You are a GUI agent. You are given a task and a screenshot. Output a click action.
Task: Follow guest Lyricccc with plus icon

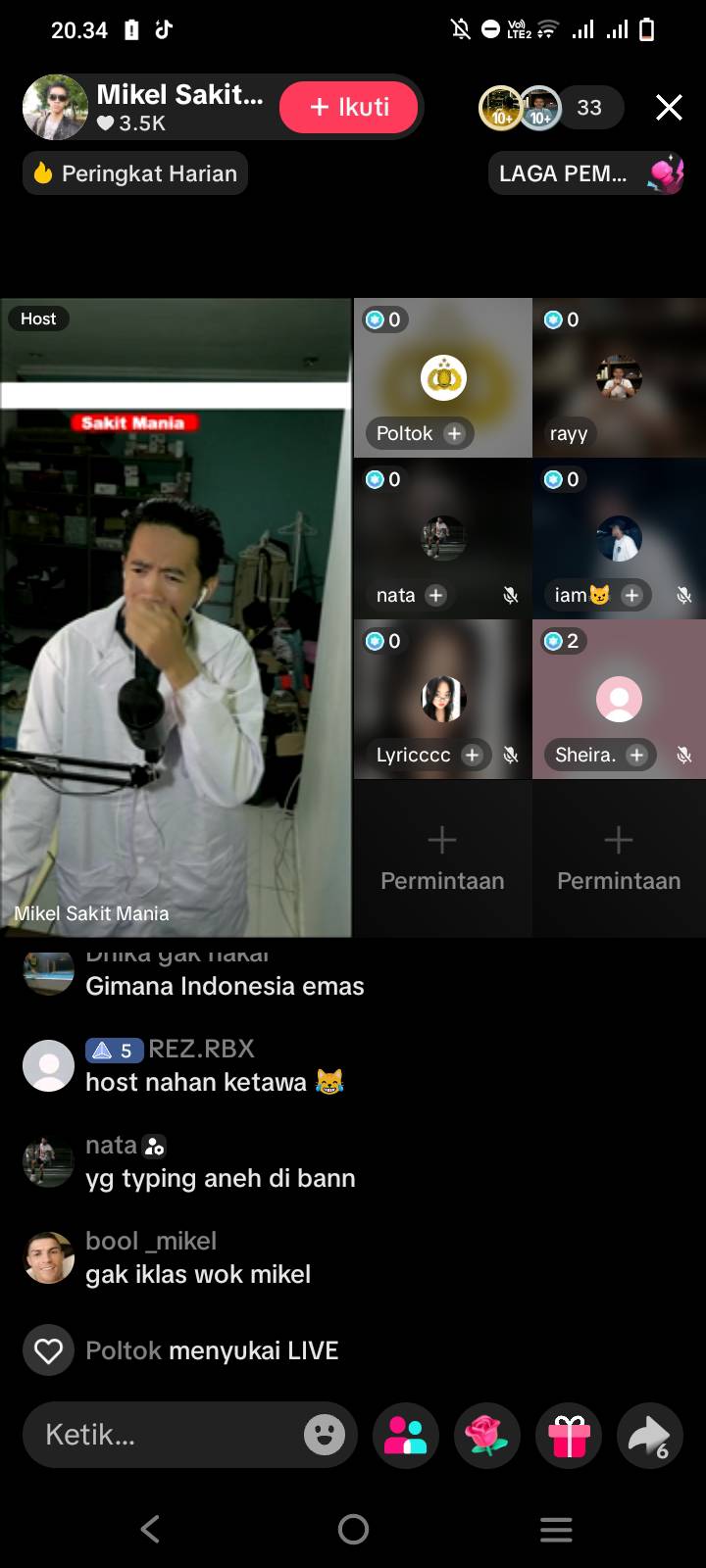coord(473,755)
